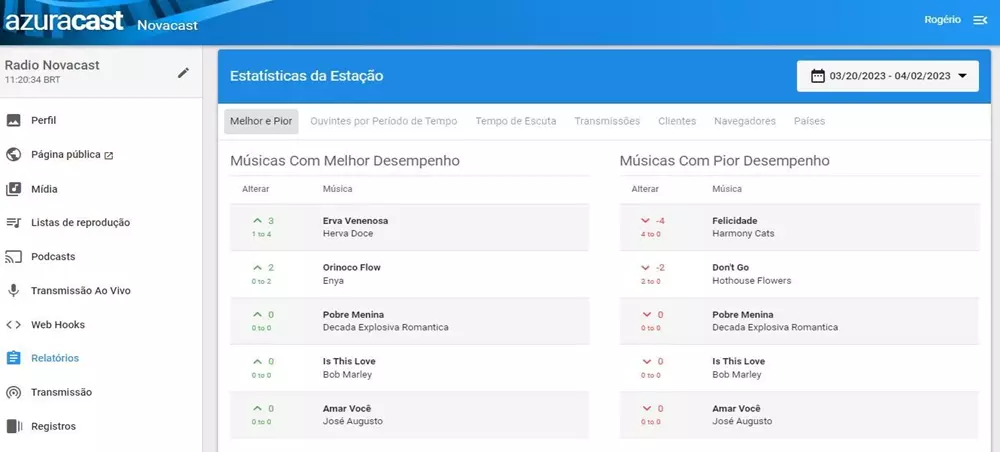The image size is (1000, 452).
Task: Open the Perfil section
Action: pyautogui.click(x=43, y=120)
